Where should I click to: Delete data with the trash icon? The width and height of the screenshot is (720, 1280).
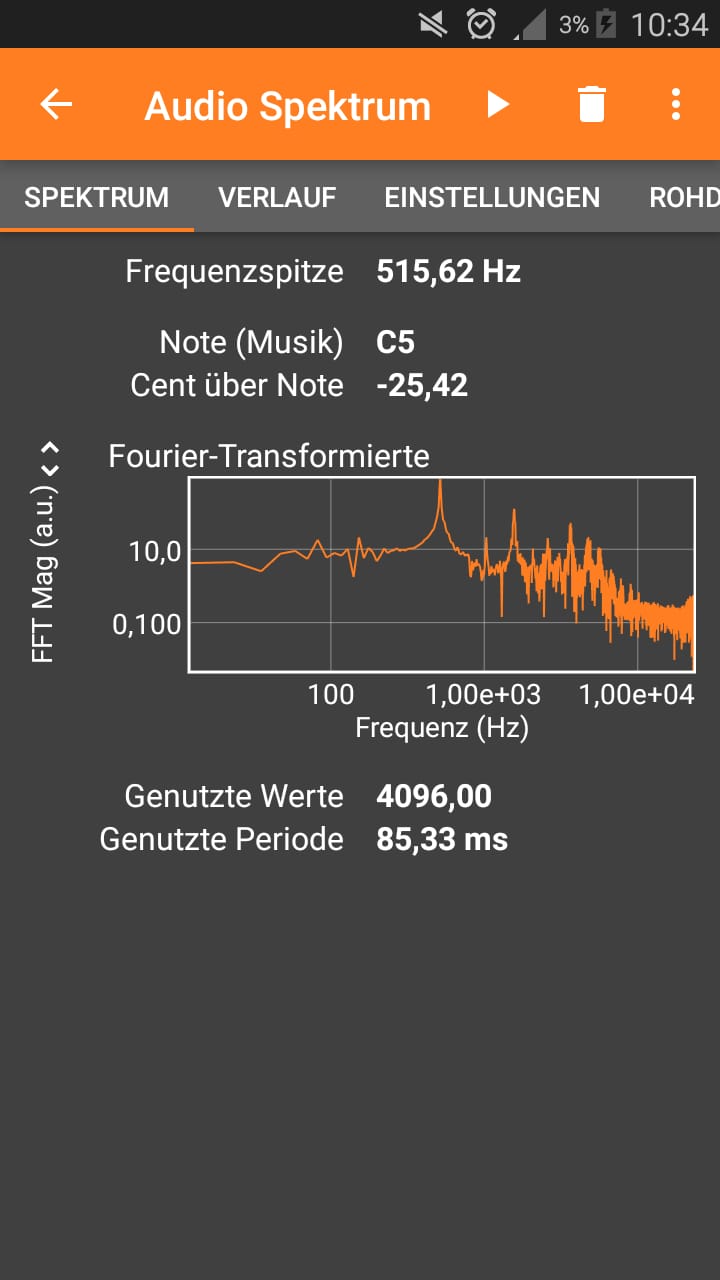tap(592, 104)
